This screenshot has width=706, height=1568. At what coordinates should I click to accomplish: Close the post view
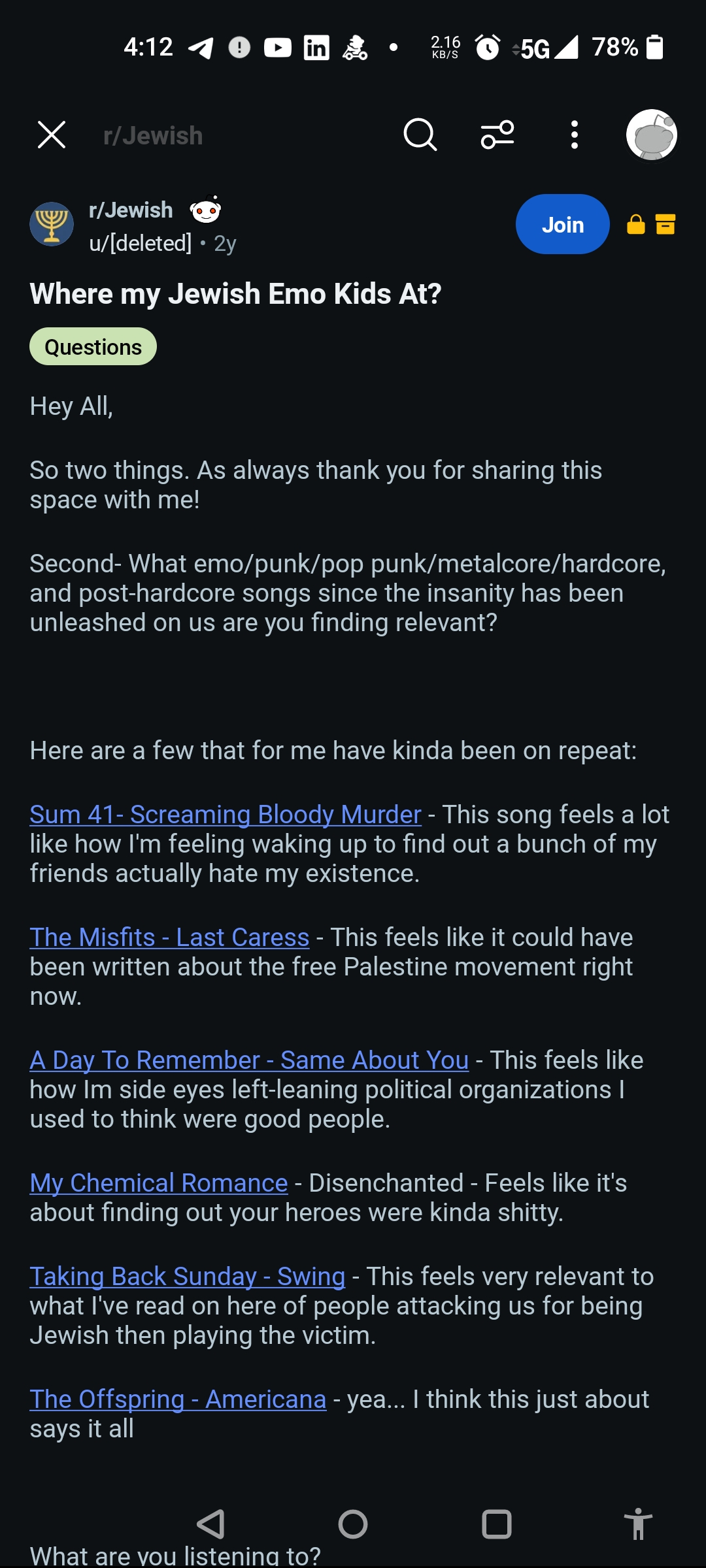52,135
